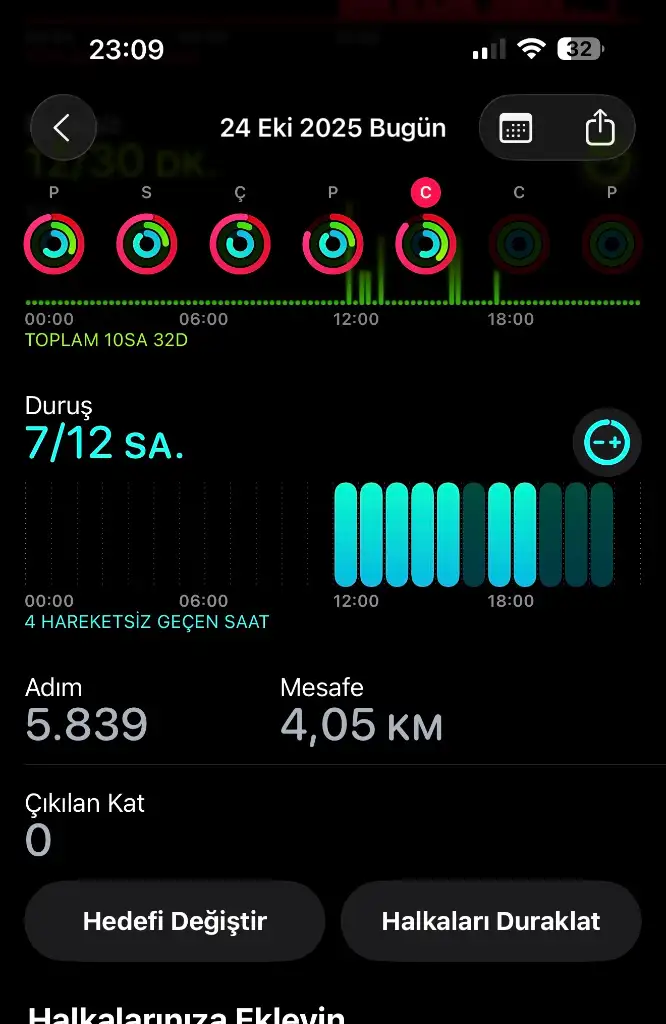Open the calendar view
Screen dimensions: 666x1024
(516, 128)
